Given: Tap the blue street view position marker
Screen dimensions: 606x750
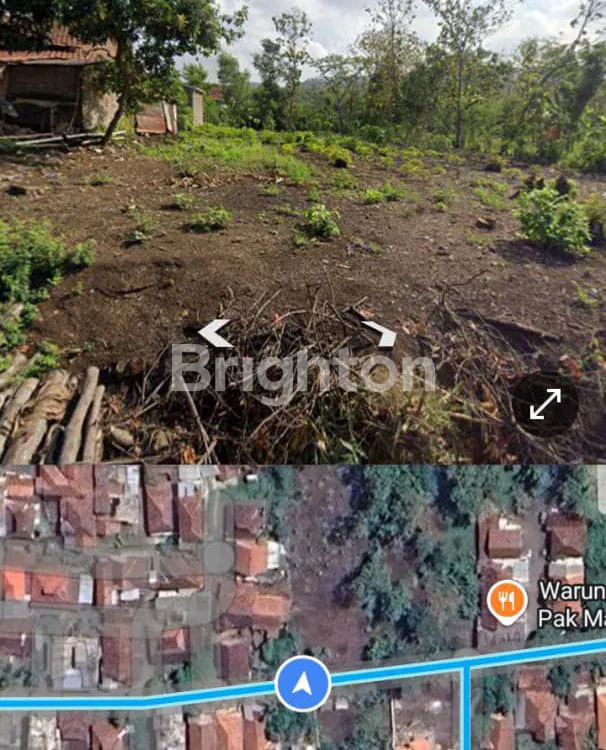Looking at the screenshot, I should tap(303, 684).
